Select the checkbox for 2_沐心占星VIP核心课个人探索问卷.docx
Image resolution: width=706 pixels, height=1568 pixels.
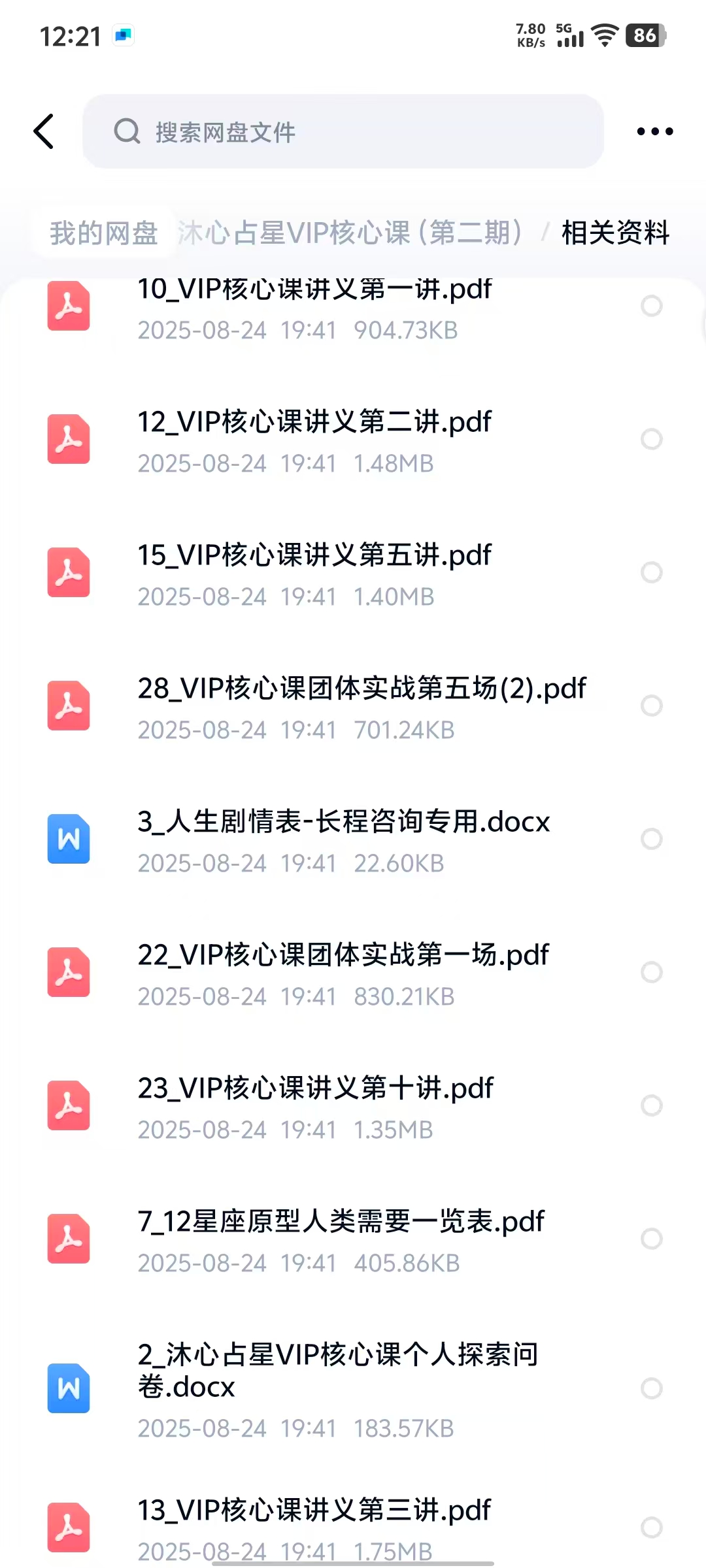click(651, 1388)
